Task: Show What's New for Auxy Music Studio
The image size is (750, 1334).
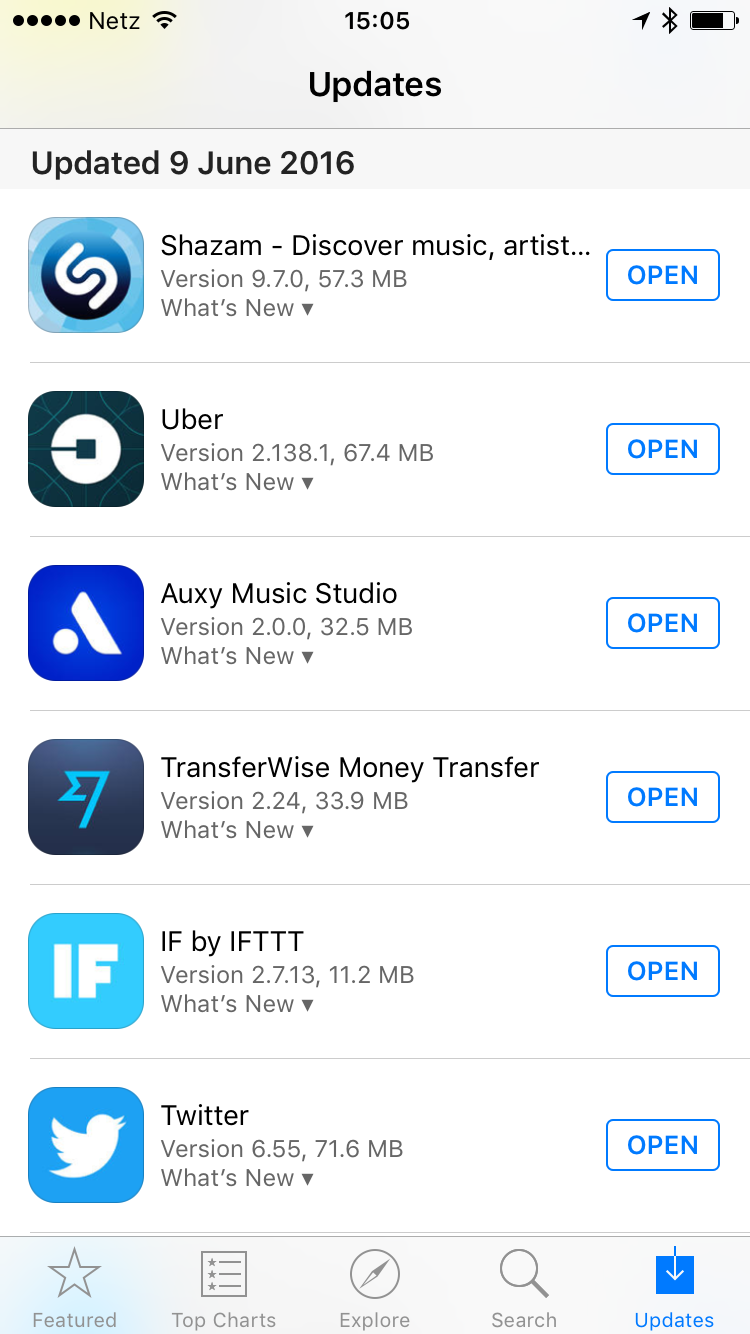Action: (x=237, y=656)
